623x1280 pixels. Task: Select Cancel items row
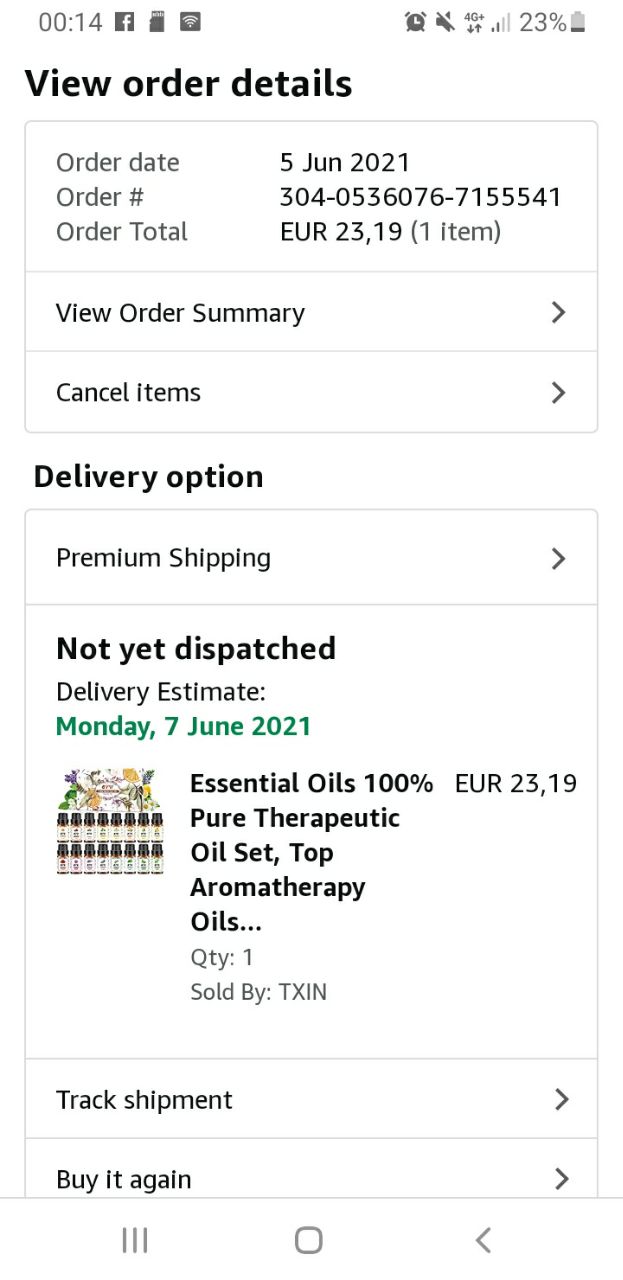click(x=310, y=392)
